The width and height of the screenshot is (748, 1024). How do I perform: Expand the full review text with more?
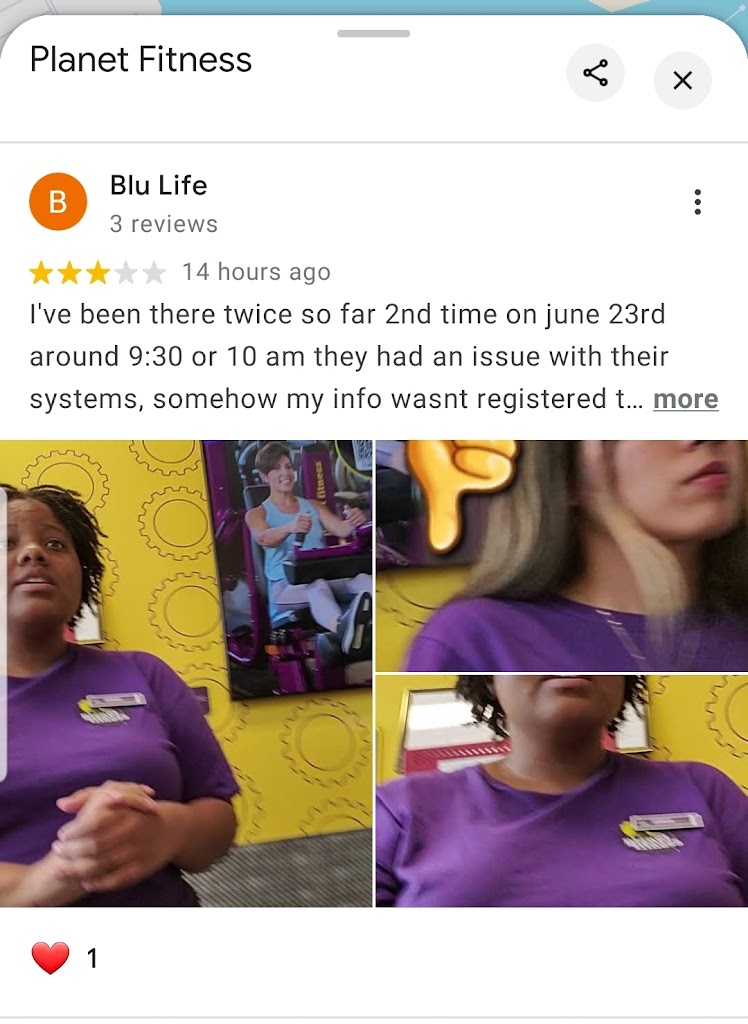(685, 399)
